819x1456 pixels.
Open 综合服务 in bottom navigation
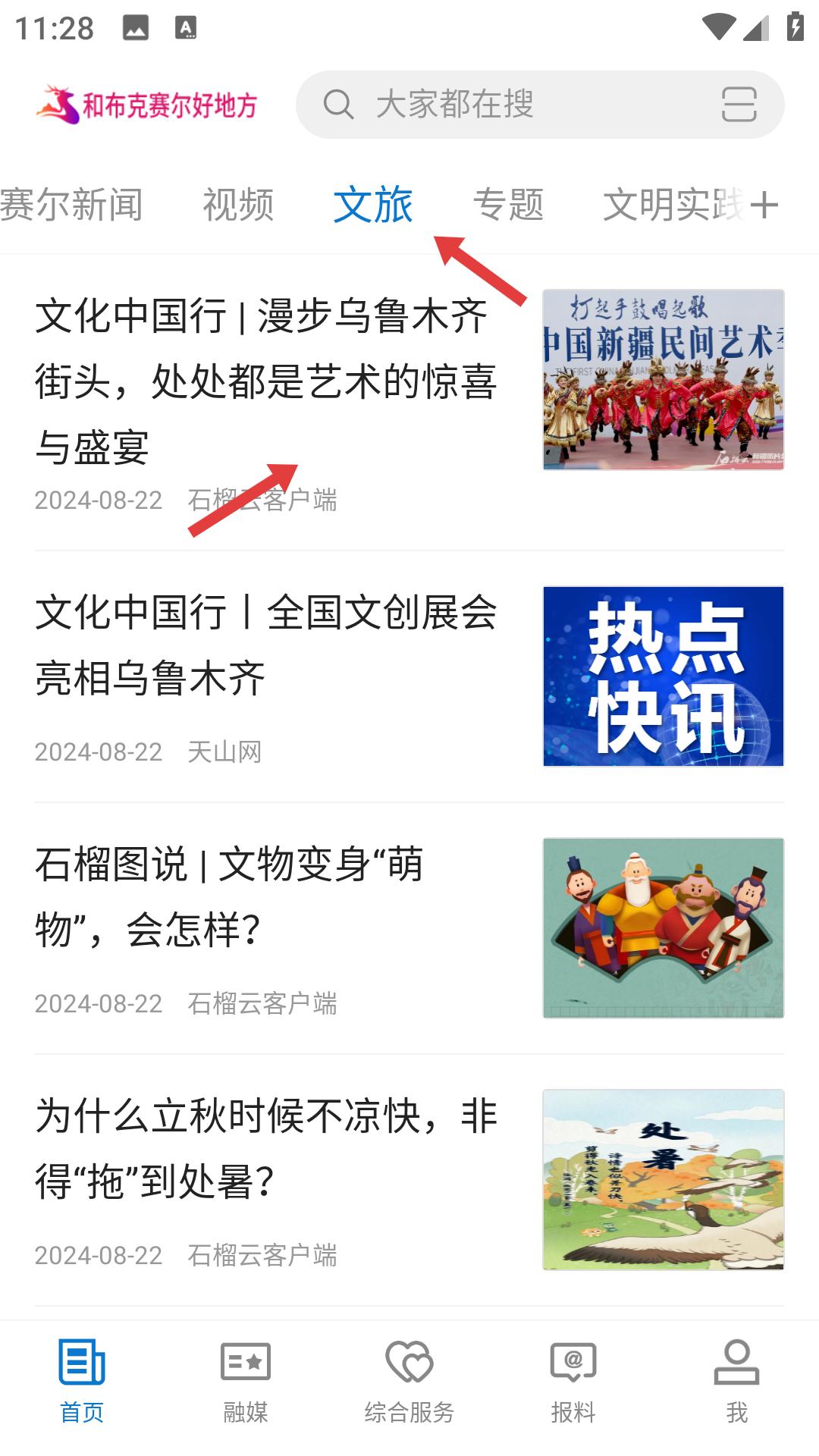pos(409,1382)
